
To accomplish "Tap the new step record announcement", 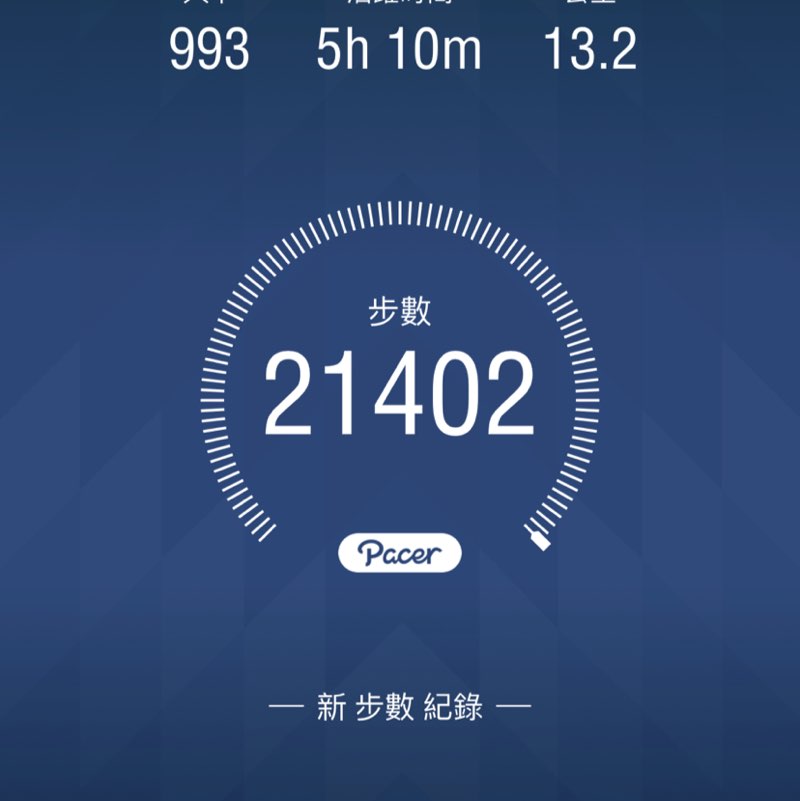I will point(400,703).
